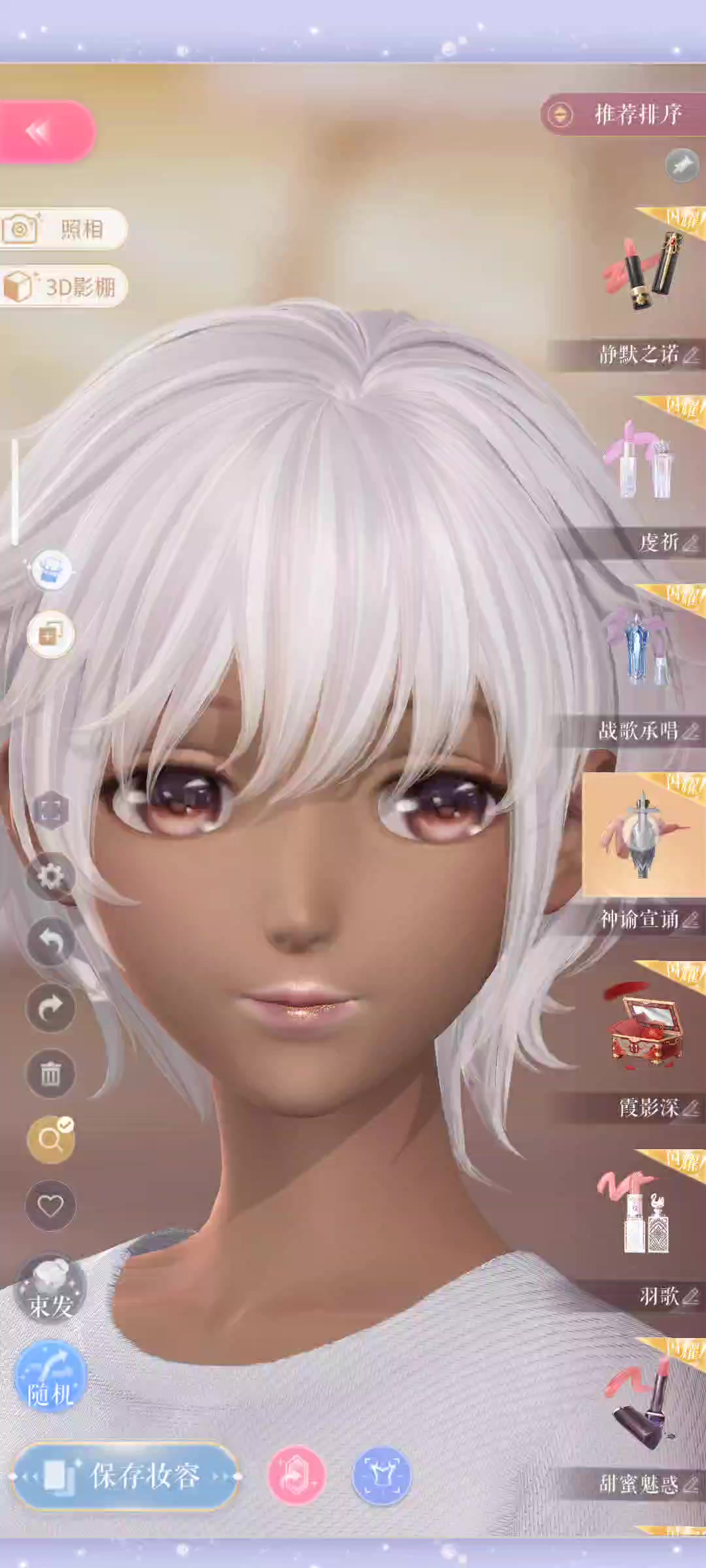
Task: Tap the heart favorite icon
Action: (x=50, y=1205)
